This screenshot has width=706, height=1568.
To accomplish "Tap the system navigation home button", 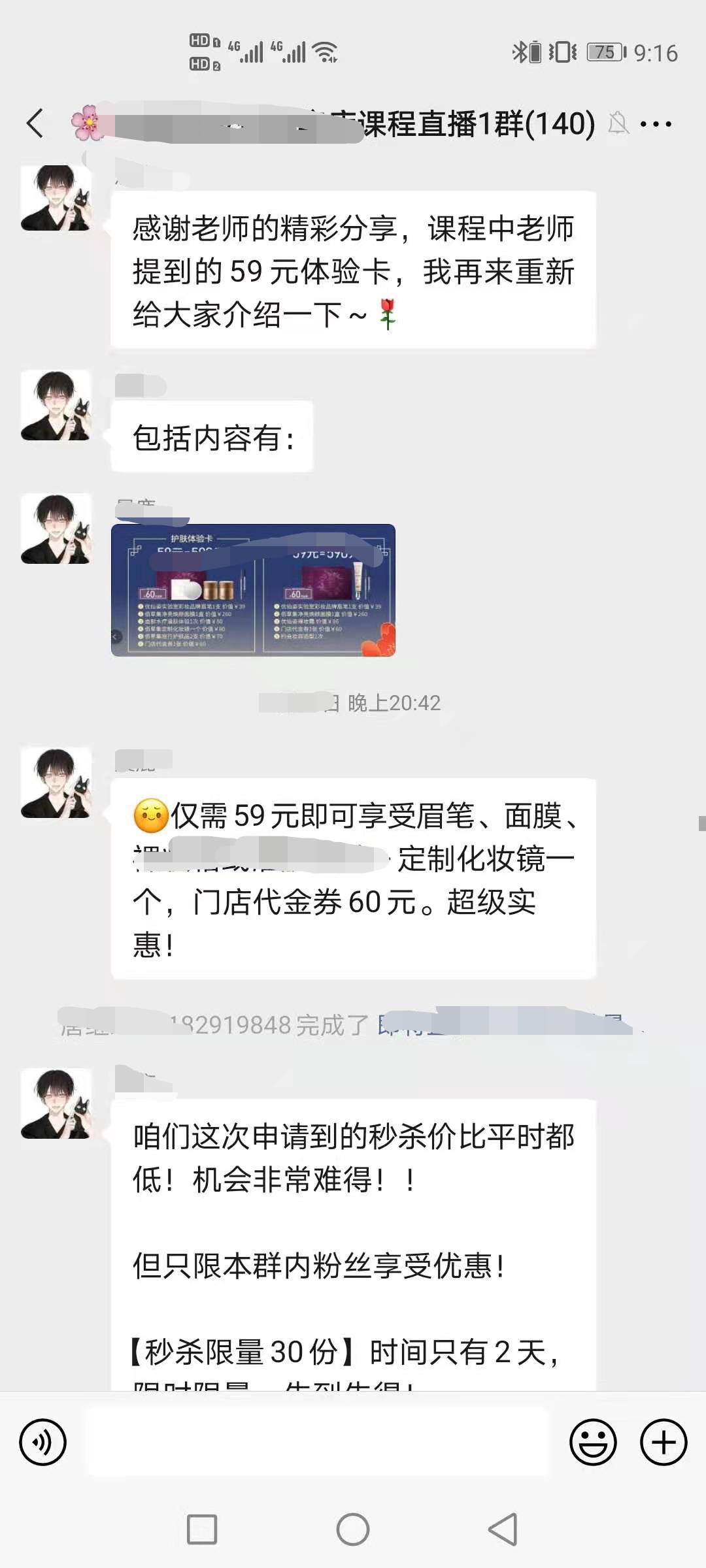I will [353, 1529].
